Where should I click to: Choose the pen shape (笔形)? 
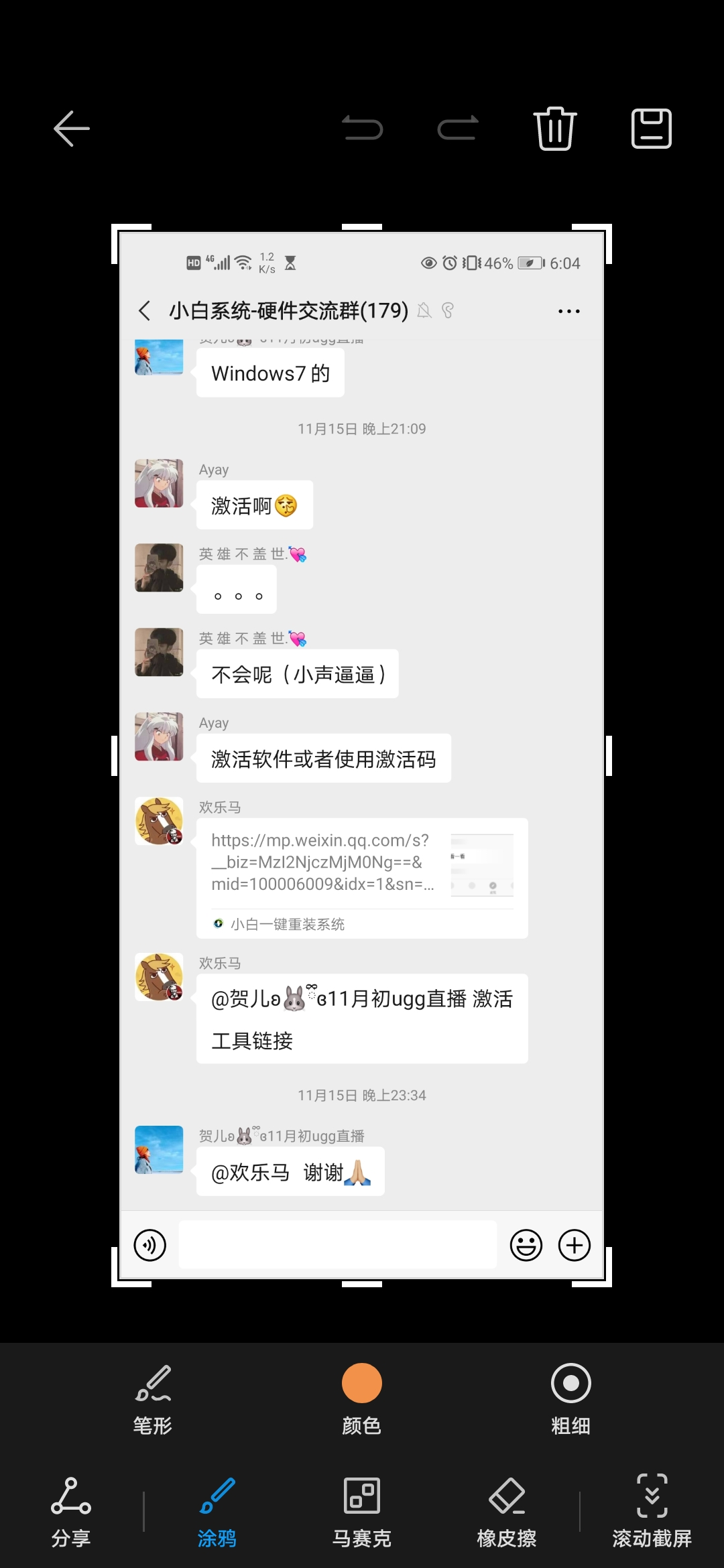tap(153, 1398)
